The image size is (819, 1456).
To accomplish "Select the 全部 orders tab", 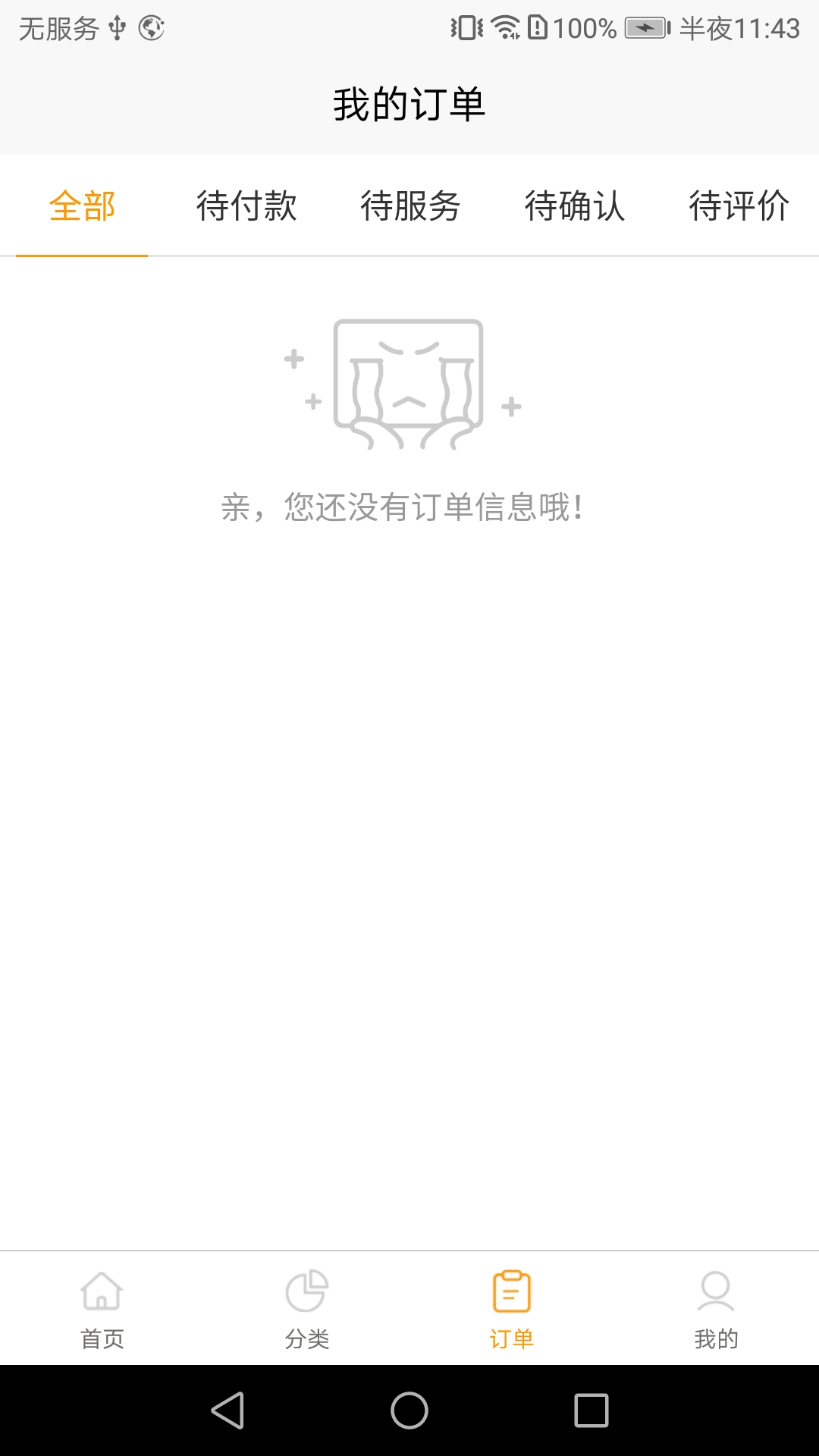I will pos(82,206).
